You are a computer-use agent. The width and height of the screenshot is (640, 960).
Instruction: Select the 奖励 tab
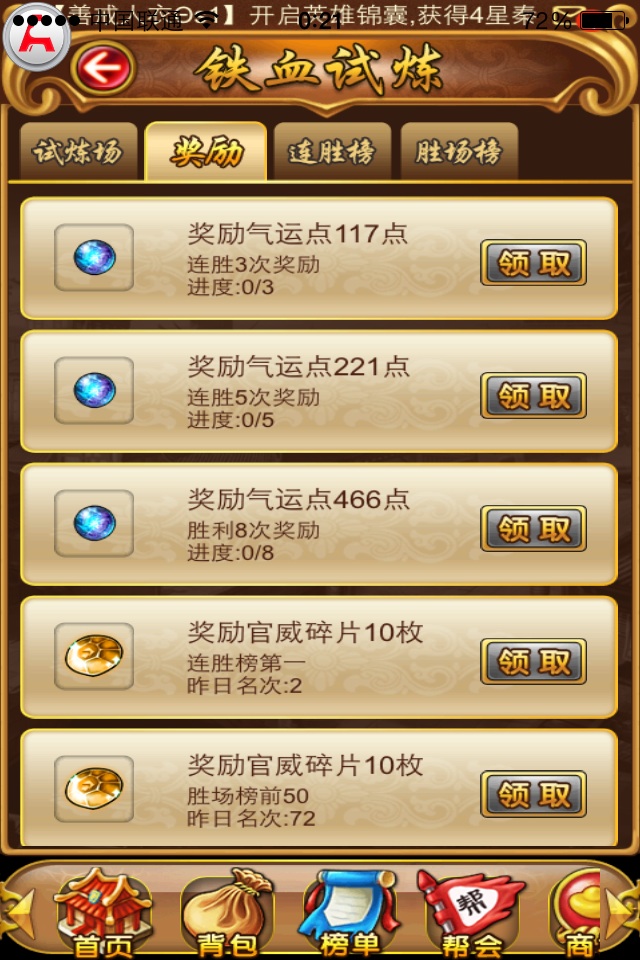click(x=206, y=152)
